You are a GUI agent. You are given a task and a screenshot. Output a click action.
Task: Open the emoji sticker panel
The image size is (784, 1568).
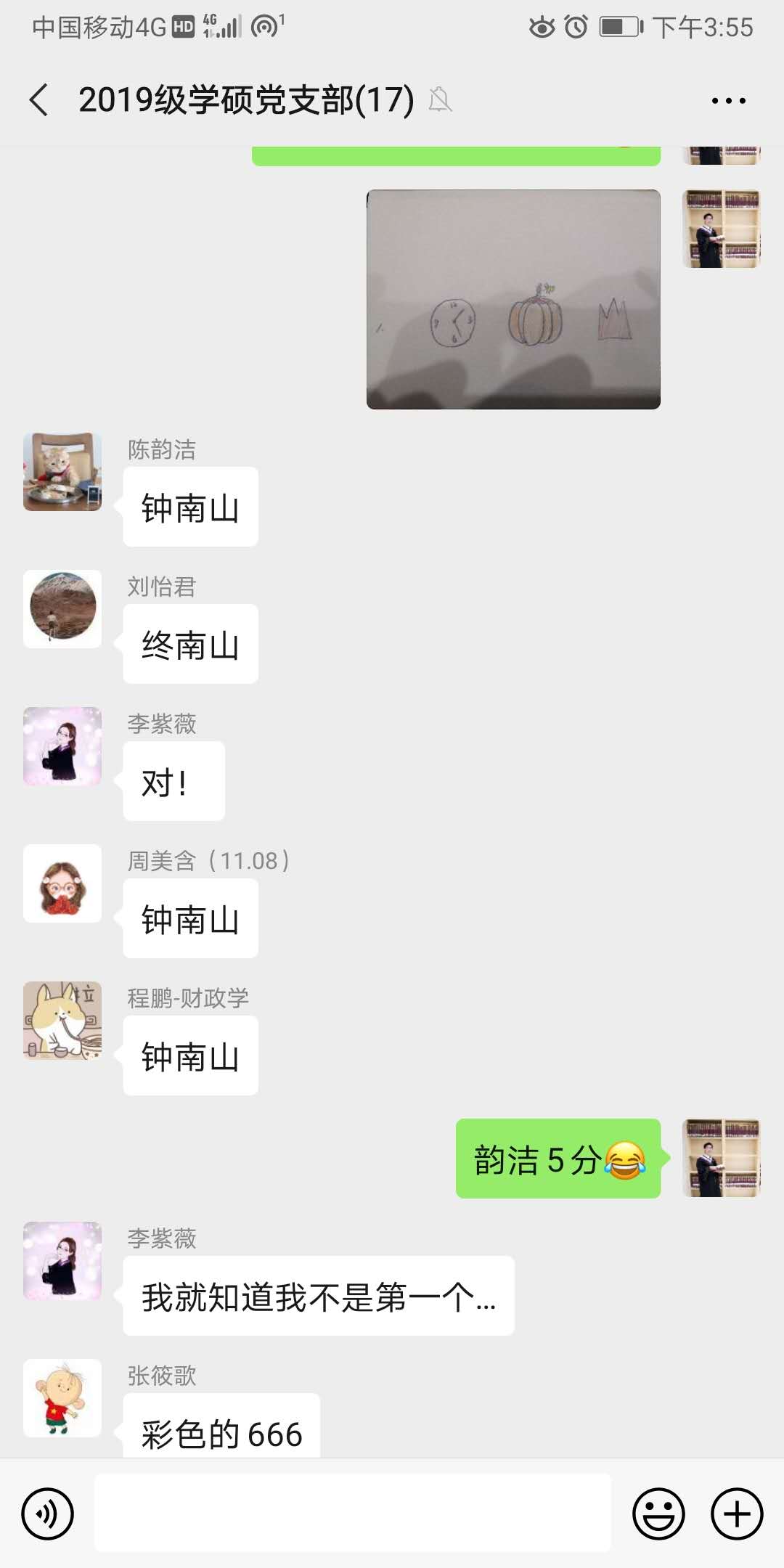[x=658, y=1514]
